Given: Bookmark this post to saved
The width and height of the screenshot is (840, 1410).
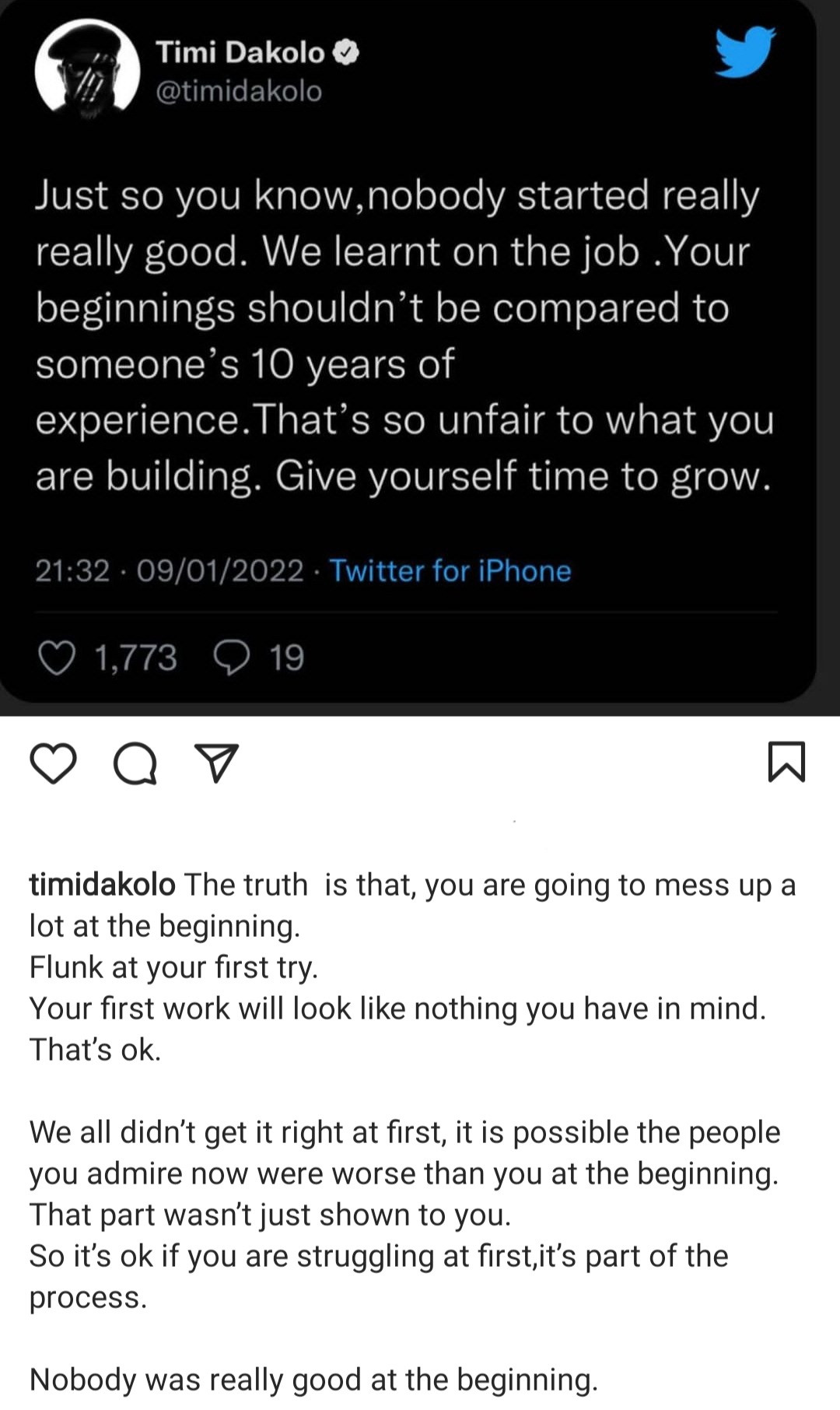Looking at the screenshot, I should [787, 762].
